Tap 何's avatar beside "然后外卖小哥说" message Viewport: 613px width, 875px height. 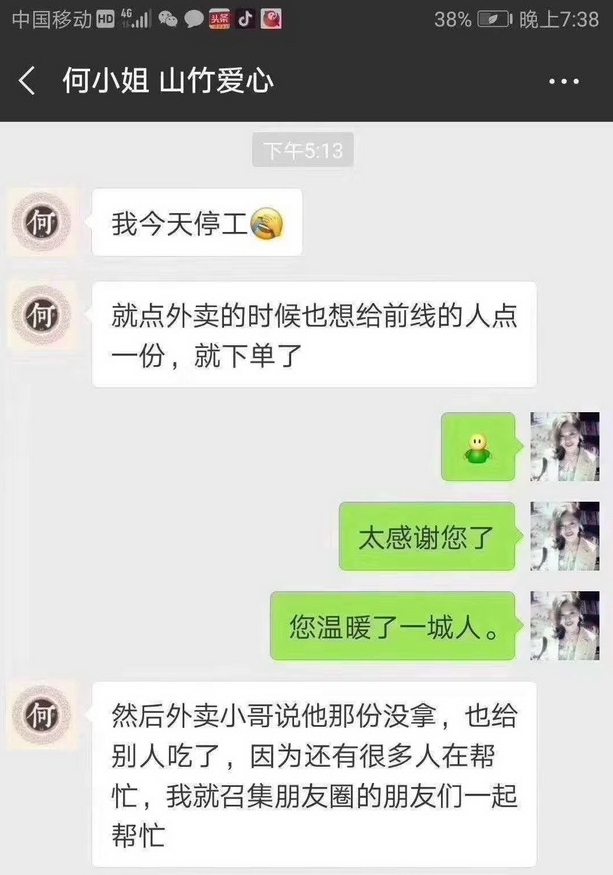pos(41,715)
